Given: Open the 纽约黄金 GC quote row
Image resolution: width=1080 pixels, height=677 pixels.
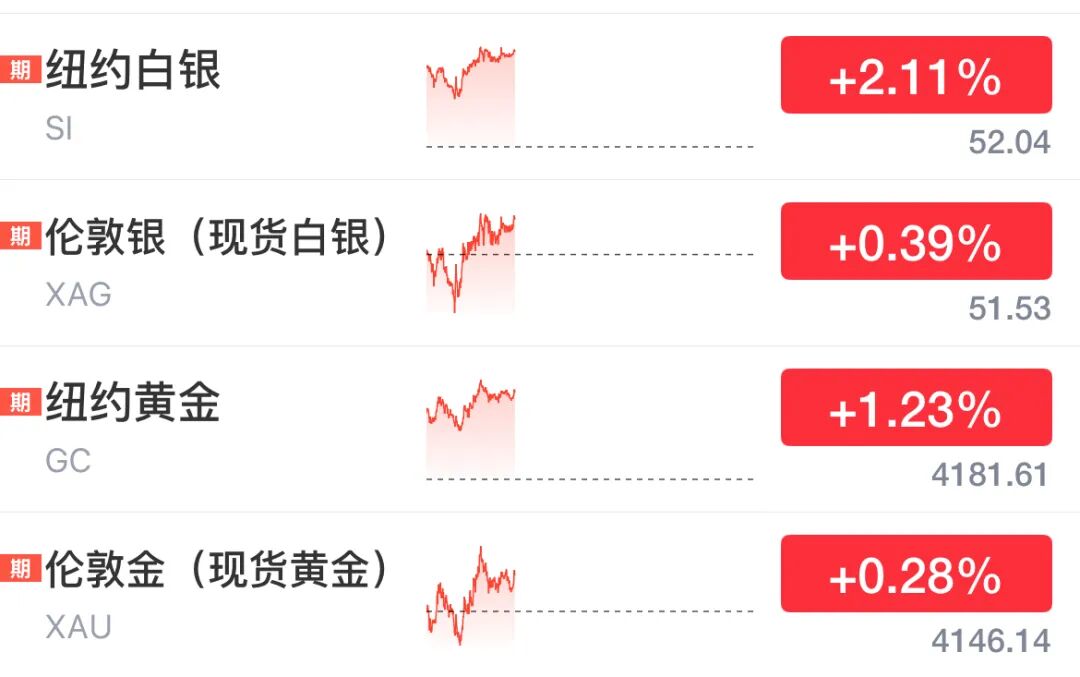Looking at the screenshot, I should [x=133, y=404].
